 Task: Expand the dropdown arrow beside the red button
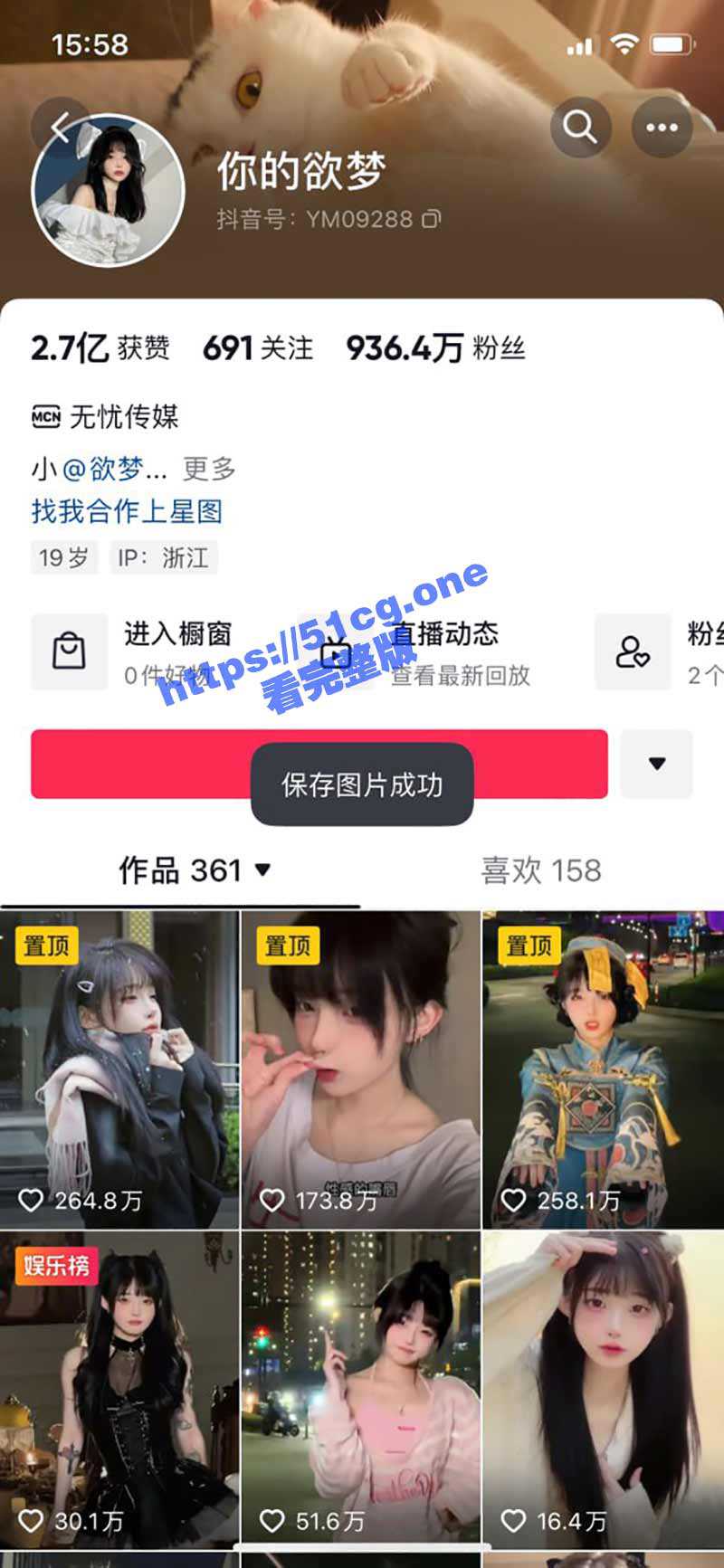[657, 765]
